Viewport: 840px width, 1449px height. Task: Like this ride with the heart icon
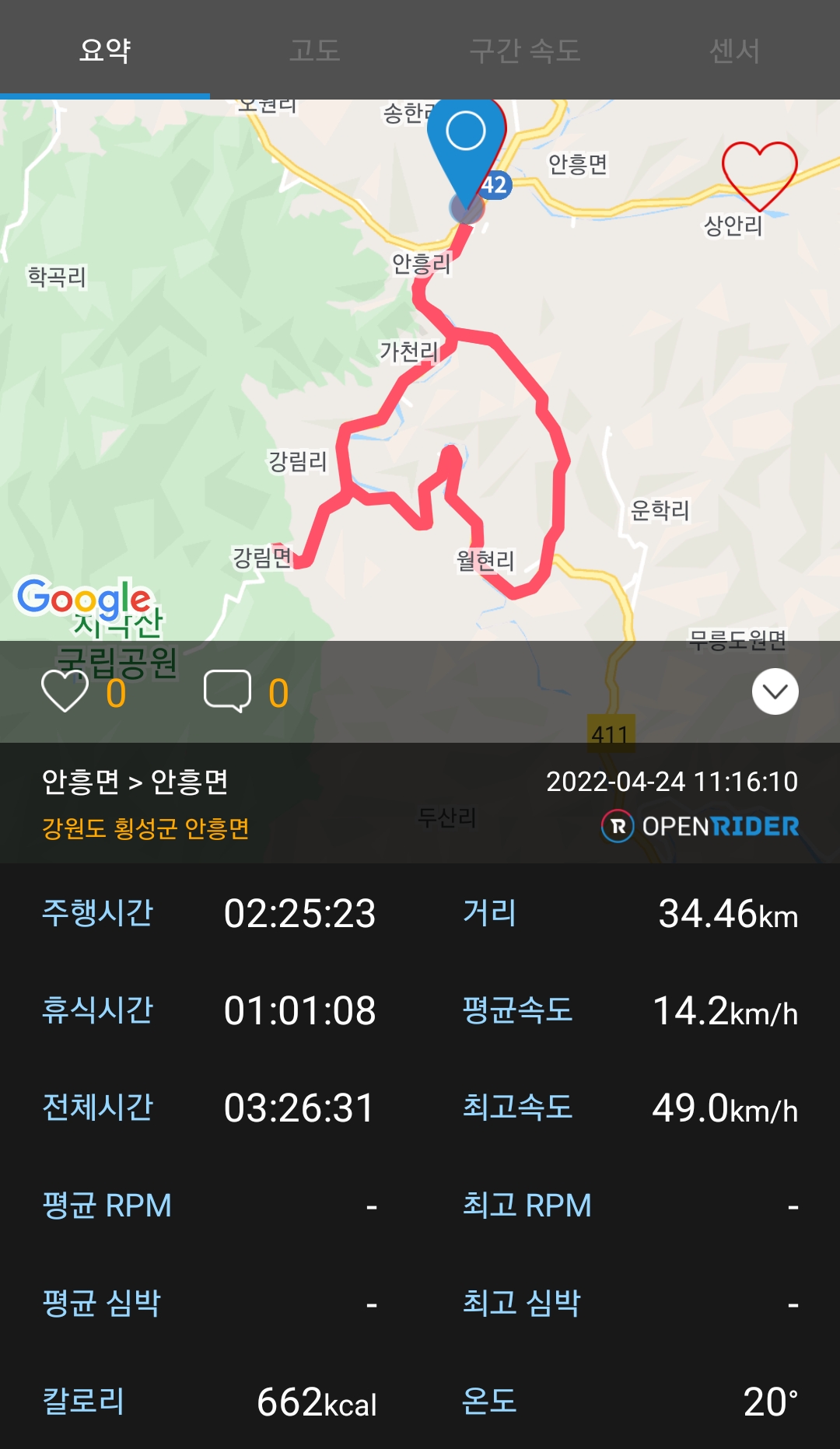point(65,691)
